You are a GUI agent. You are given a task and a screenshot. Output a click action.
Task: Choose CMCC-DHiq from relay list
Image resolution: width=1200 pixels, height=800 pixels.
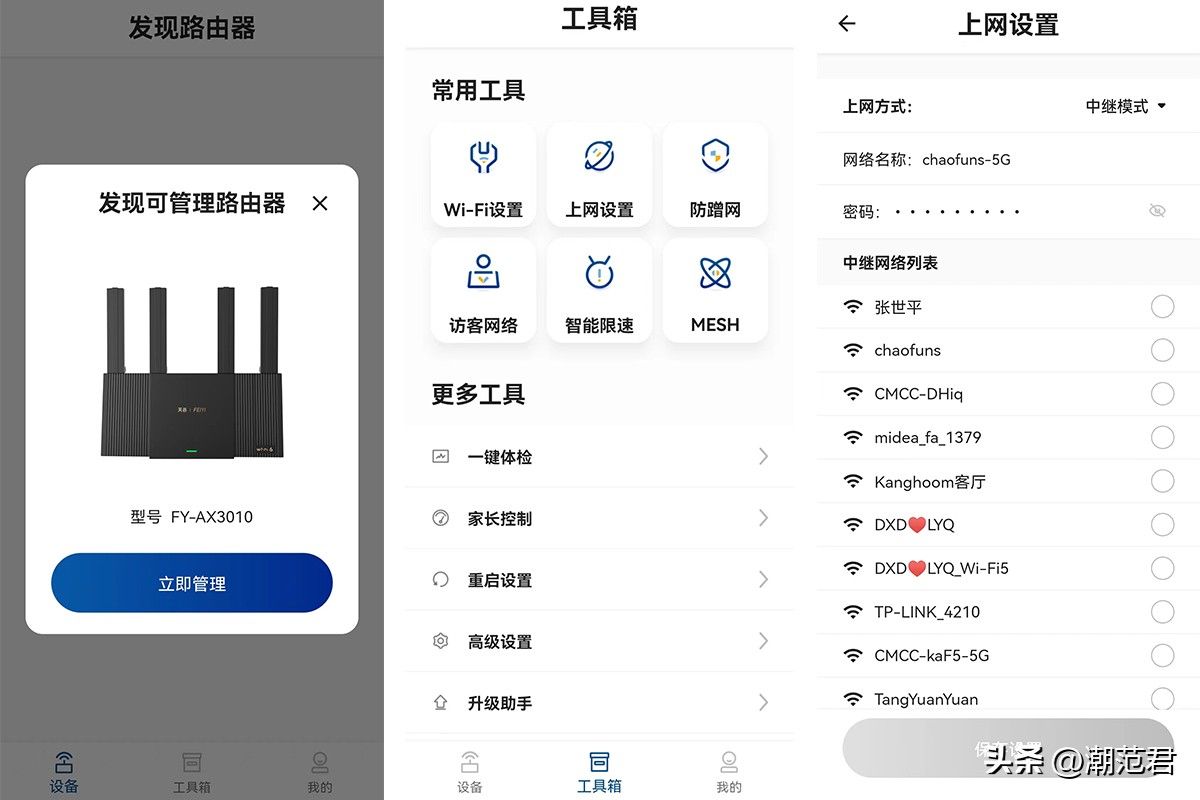[1162, 394]
